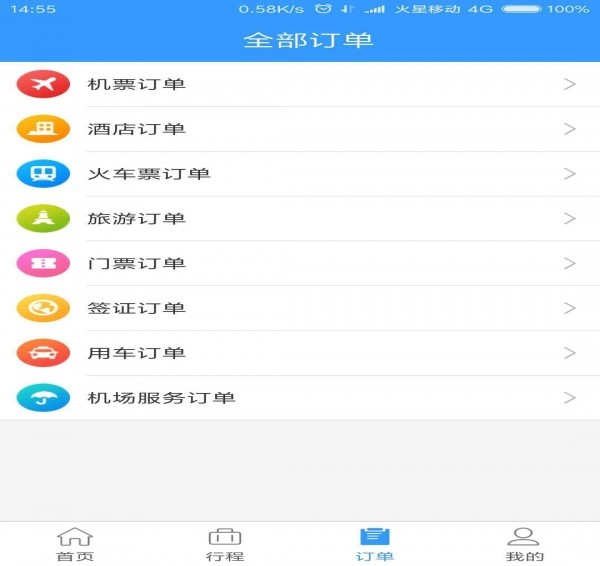This screenshot has height=566, width=600.
Task: Open 机票订单 (flight orders)
Action: [x=300, y=84]
